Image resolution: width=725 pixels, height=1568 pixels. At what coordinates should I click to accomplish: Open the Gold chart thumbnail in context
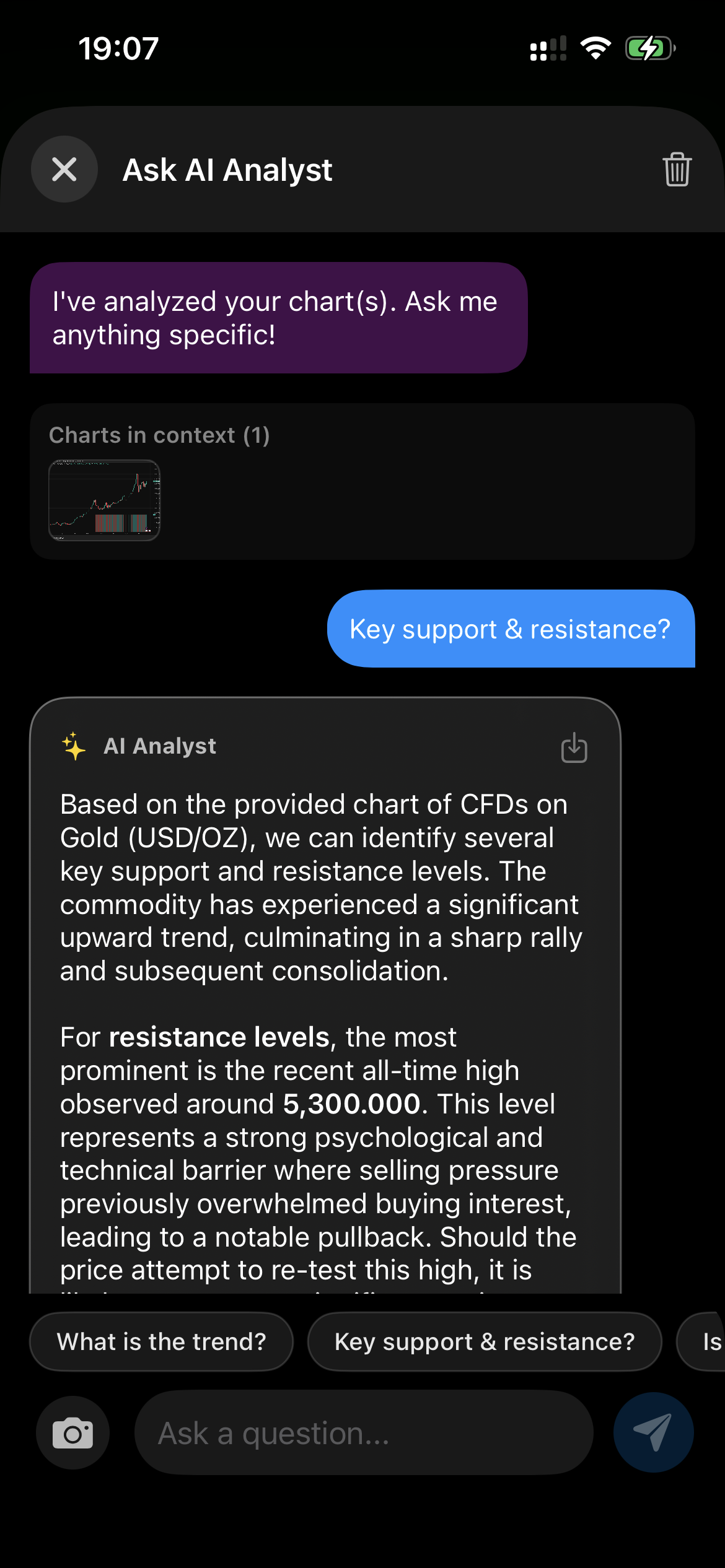tap(105, 499)
